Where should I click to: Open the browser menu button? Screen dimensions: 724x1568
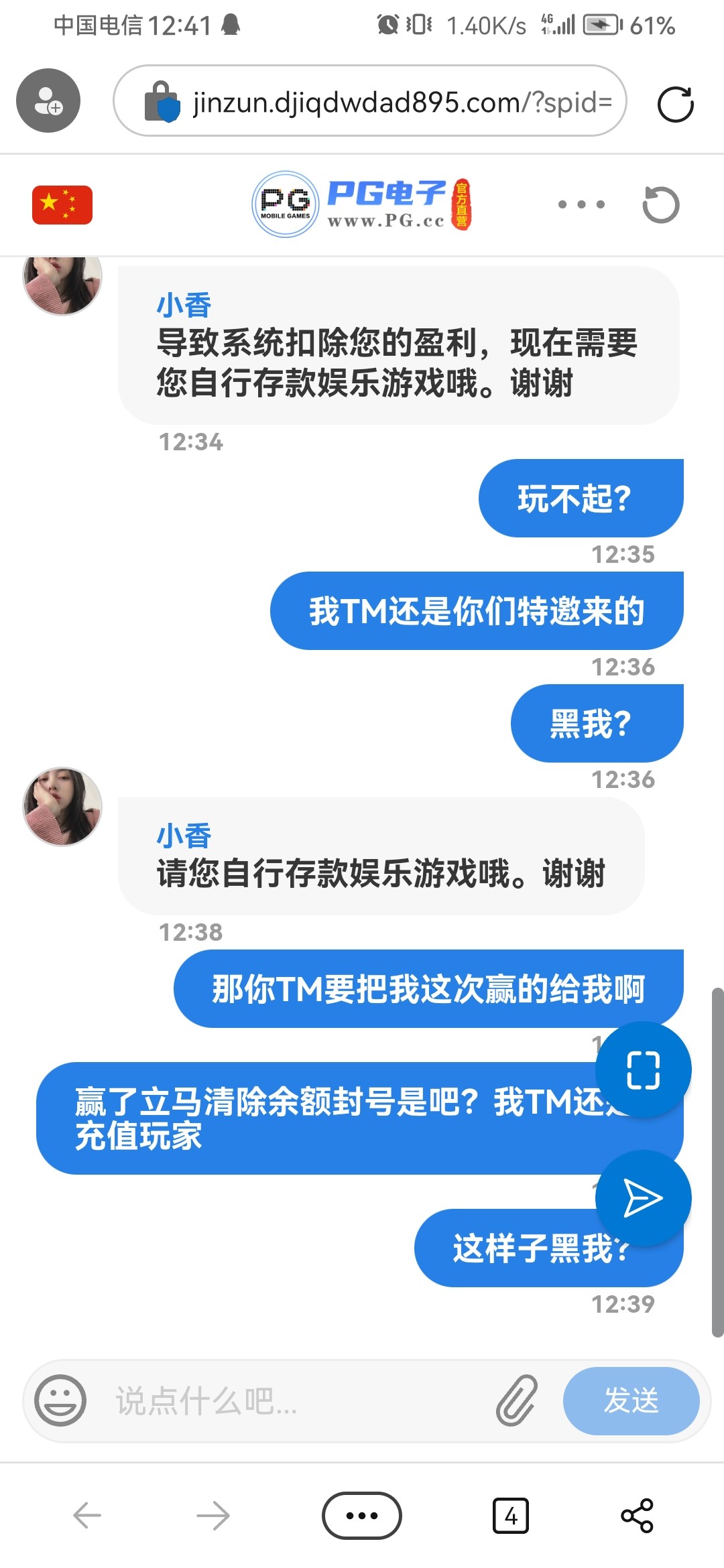click(362, 1515)
